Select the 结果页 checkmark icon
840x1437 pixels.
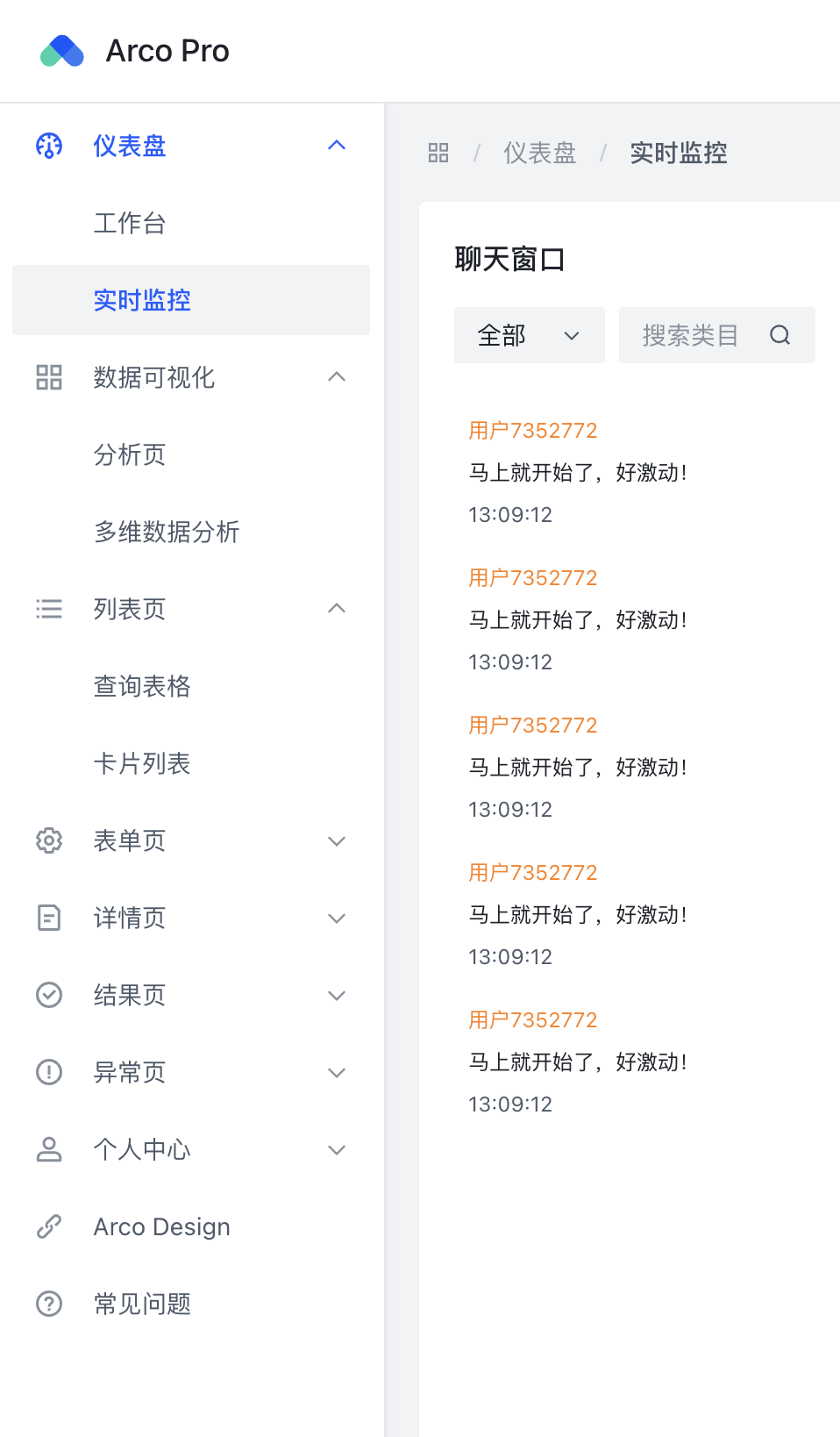coord(48,995)
